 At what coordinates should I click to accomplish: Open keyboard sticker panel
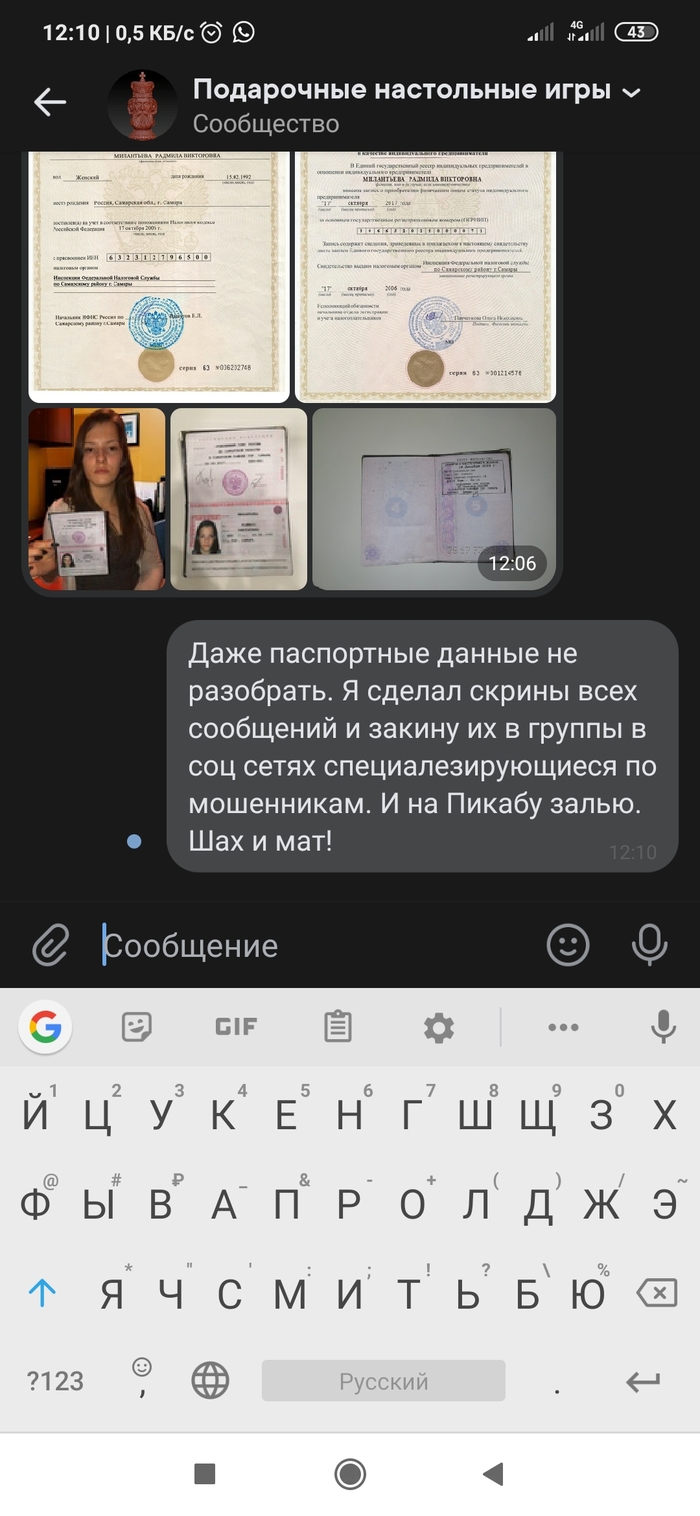coord(137,1027)
